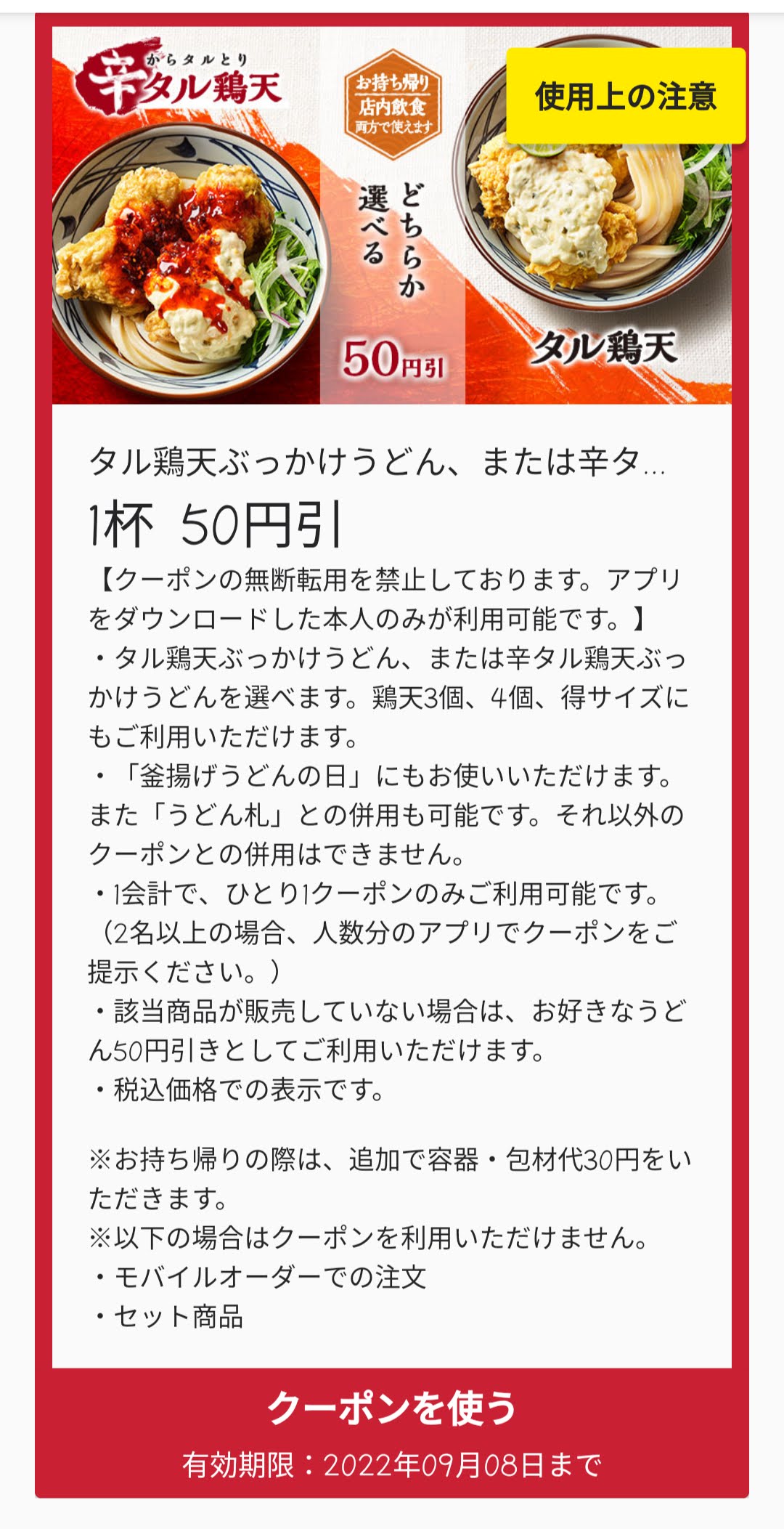Image resolution: width=784 pixels, height=1529 pixels.
Task: Tap クーポンを使う to use the coupon
Action: click(x=392, y=1407)
